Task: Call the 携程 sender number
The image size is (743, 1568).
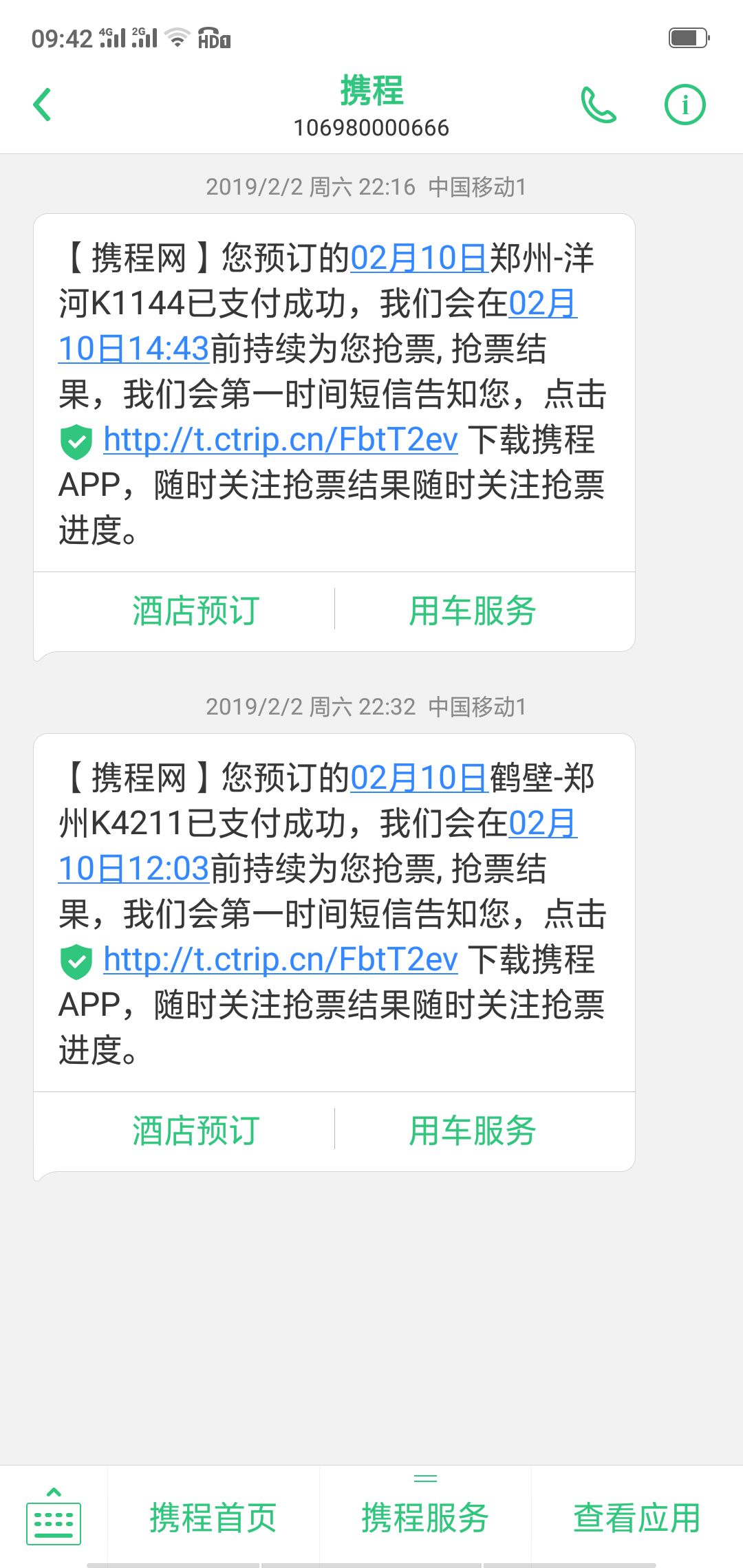Action: pyautogui.click(x=598, y=105)
